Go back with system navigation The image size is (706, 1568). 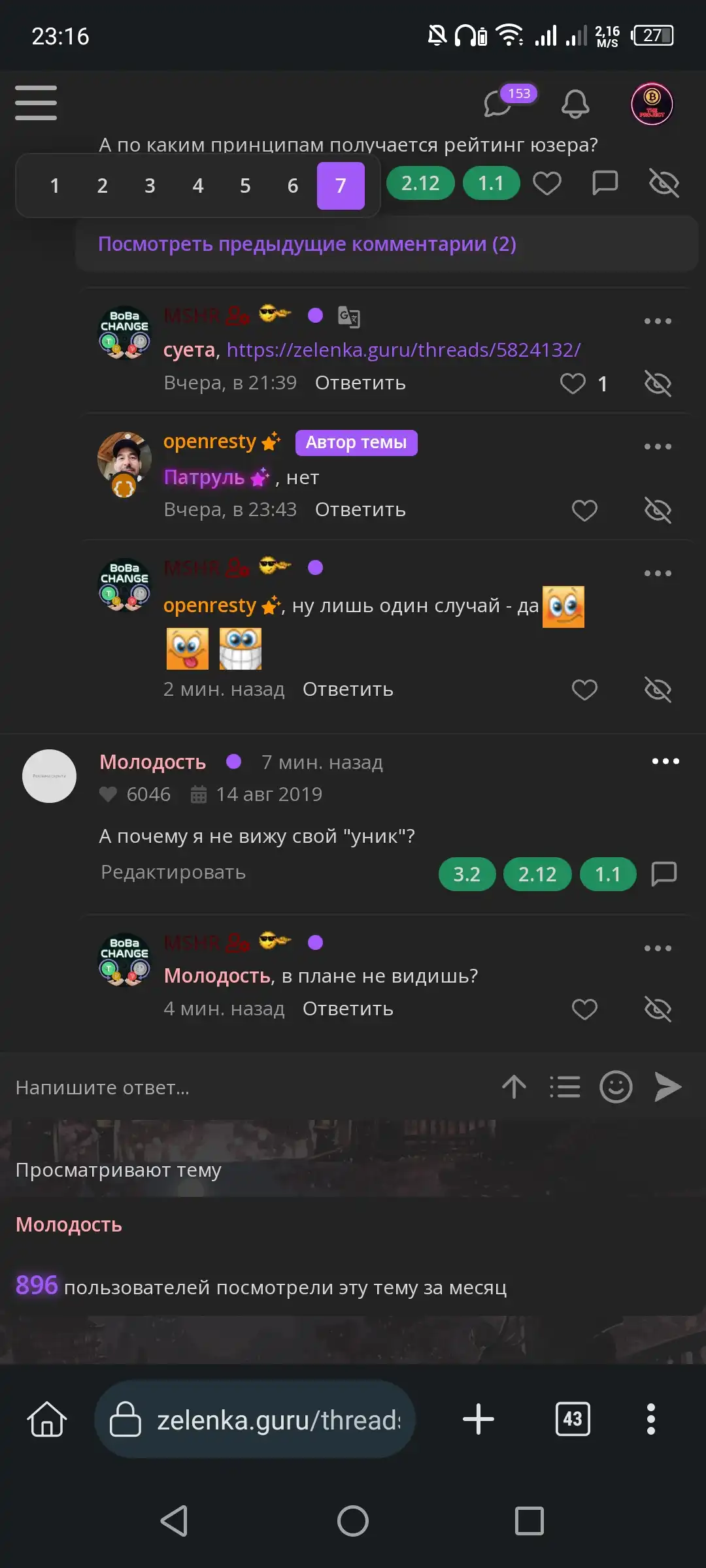(175, 1521)
